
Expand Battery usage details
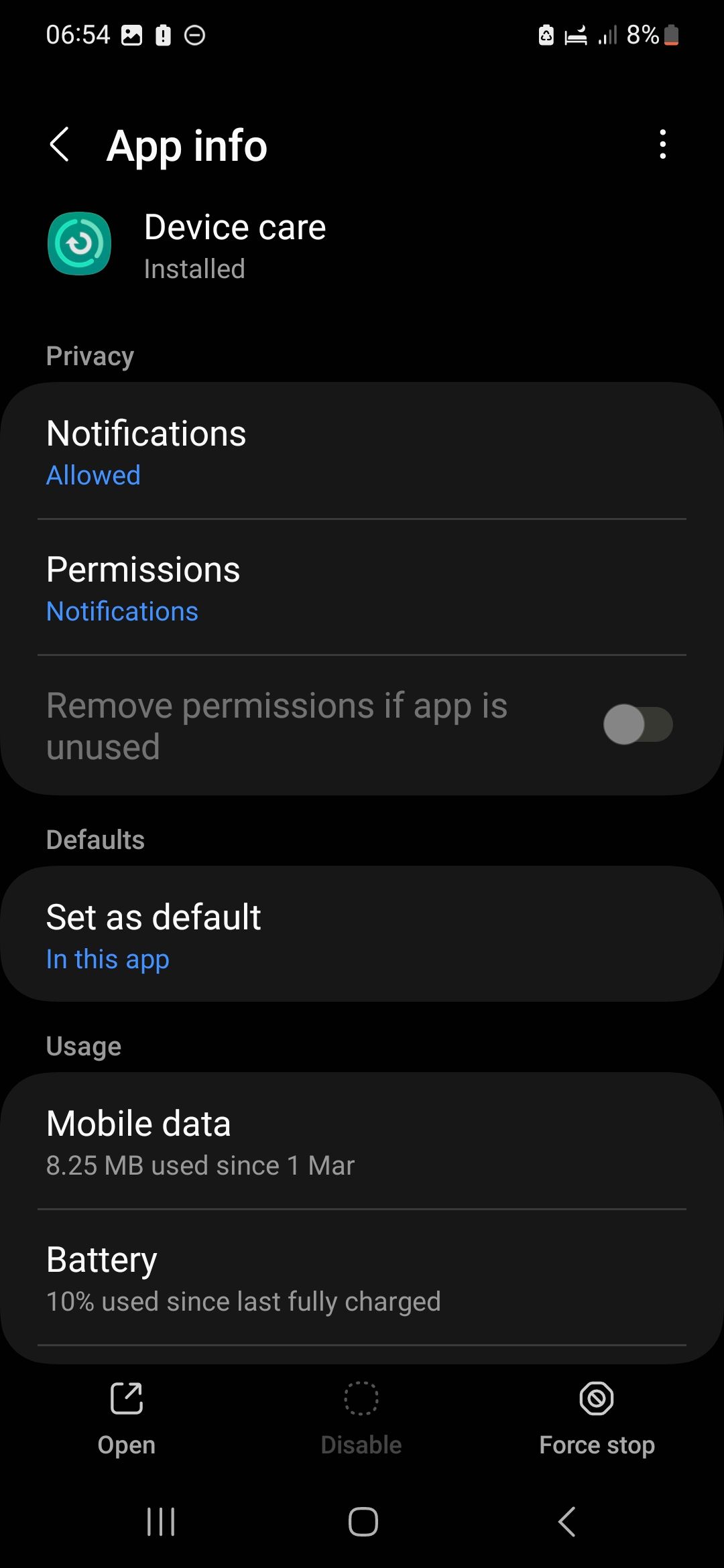tap(362, 1277)
